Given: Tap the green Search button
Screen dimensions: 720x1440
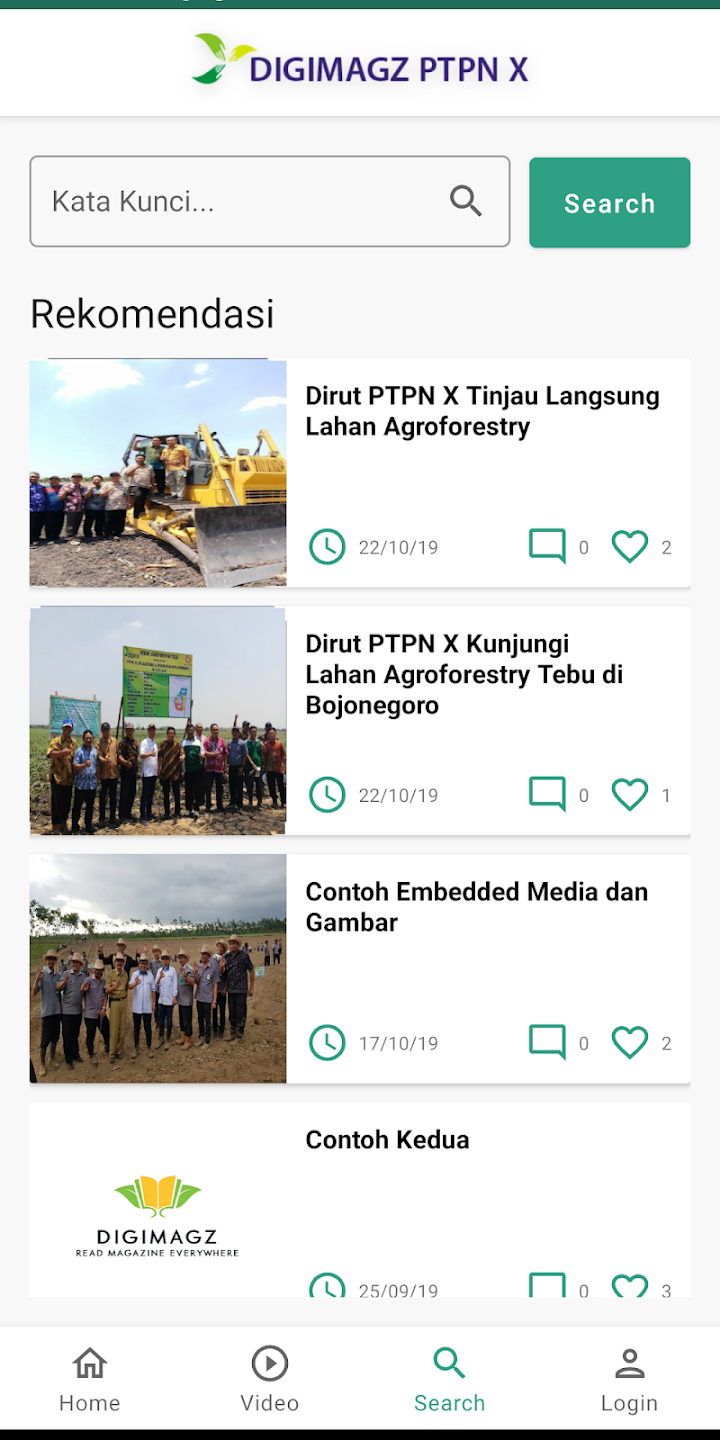Looking at the screenshot, I should 609,203.
